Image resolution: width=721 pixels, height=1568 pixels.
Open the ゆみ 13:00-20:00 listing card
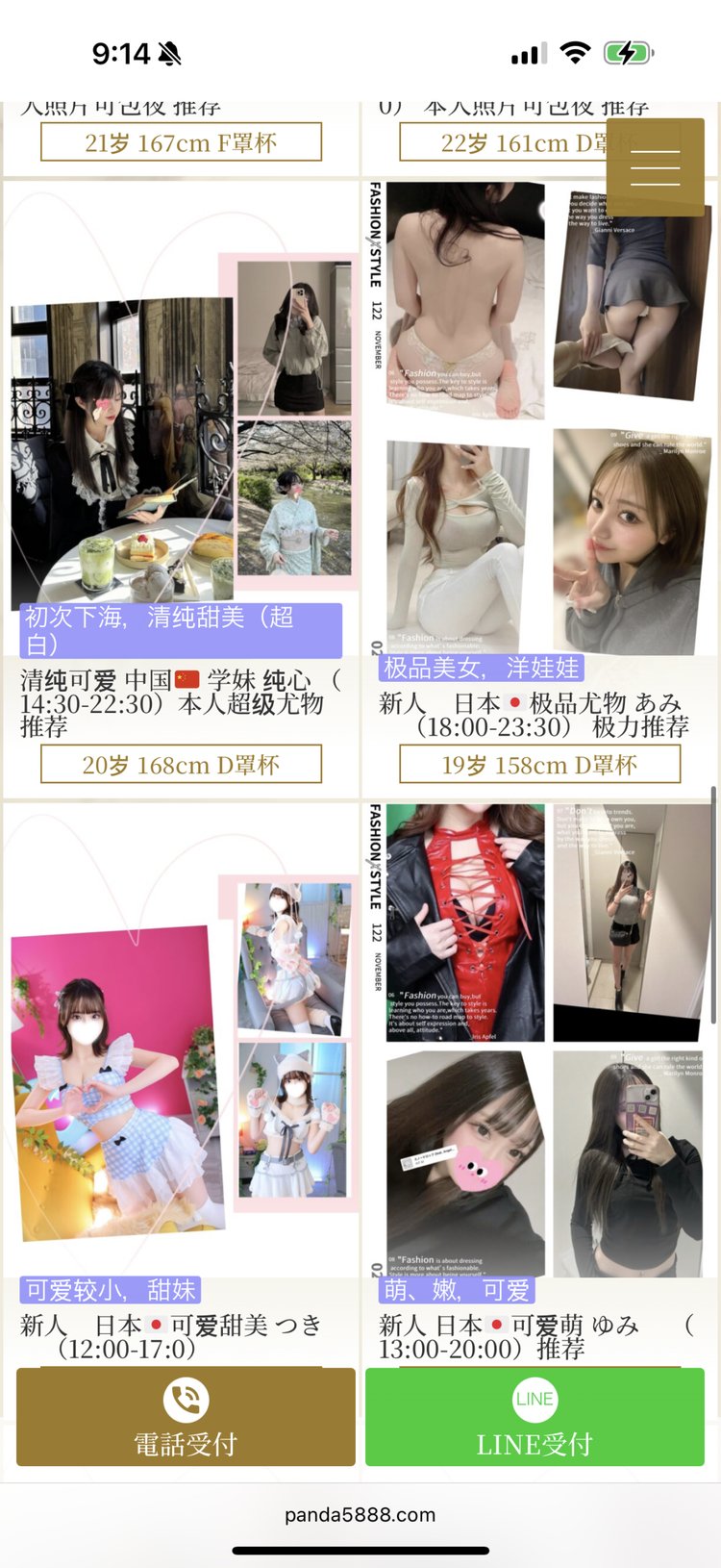point(539,1077)
